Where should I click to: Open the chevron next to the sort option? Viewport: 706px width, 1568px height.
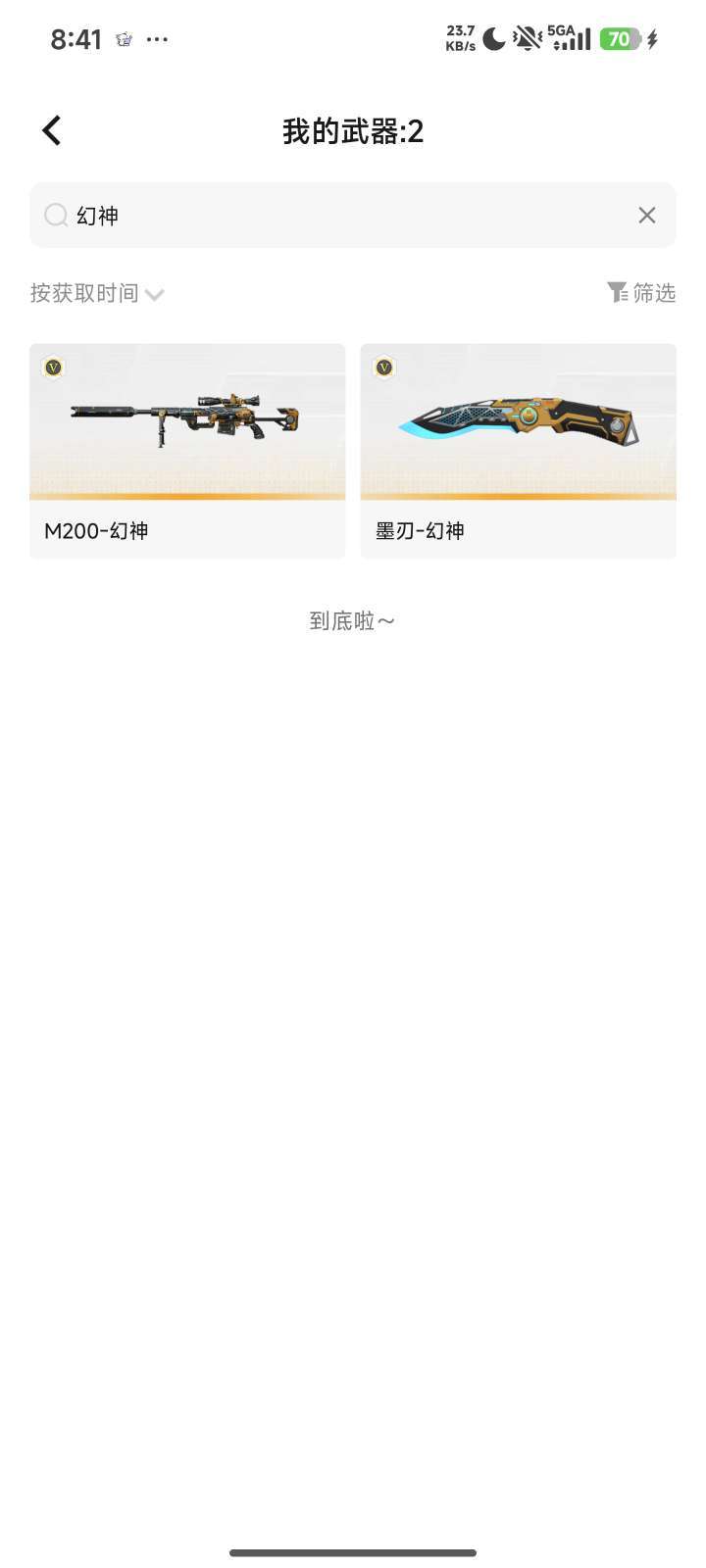click(x=154, y=295)
